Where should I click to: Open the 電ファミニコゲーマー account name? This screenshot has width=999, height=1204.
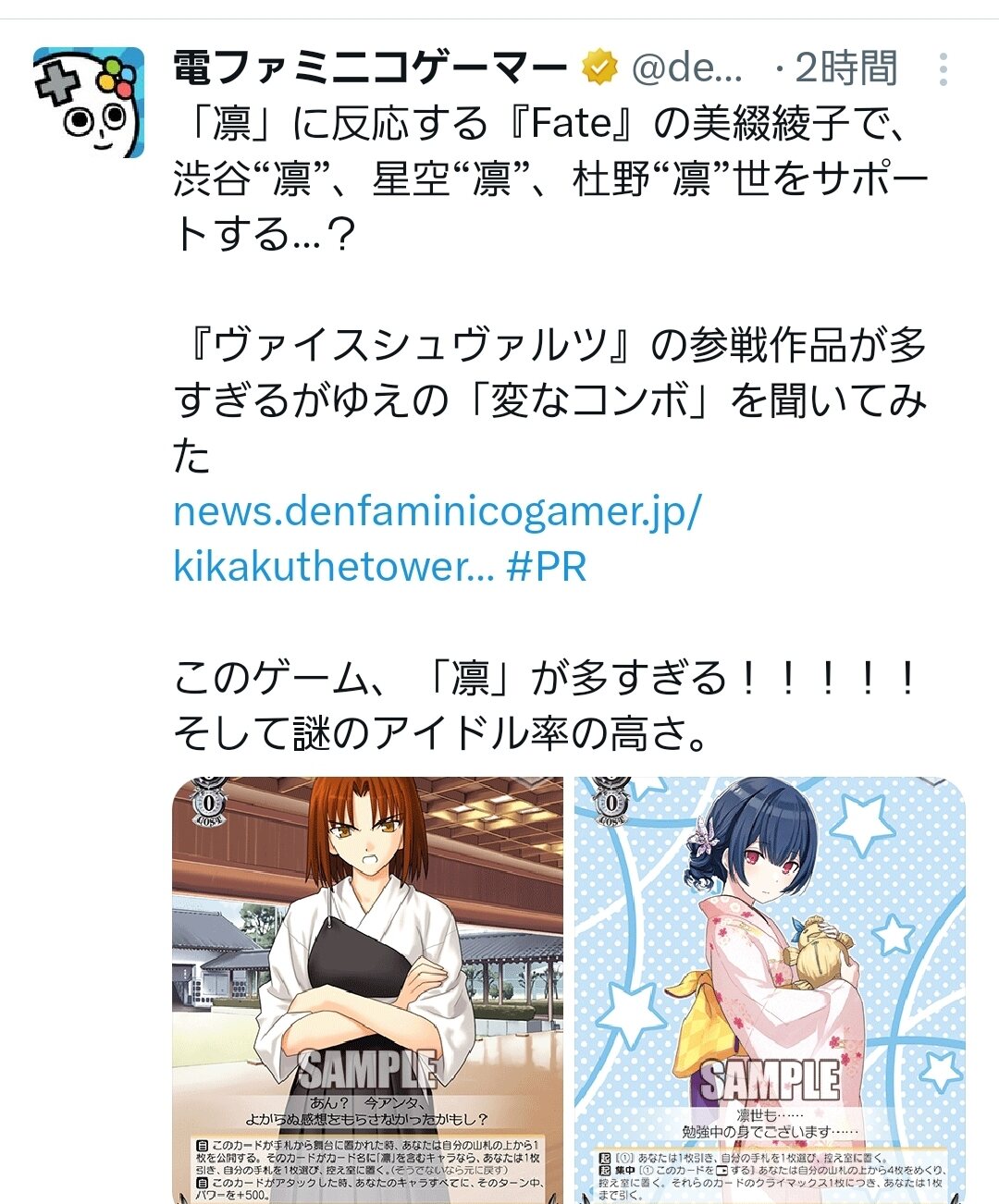click(370, 68)
